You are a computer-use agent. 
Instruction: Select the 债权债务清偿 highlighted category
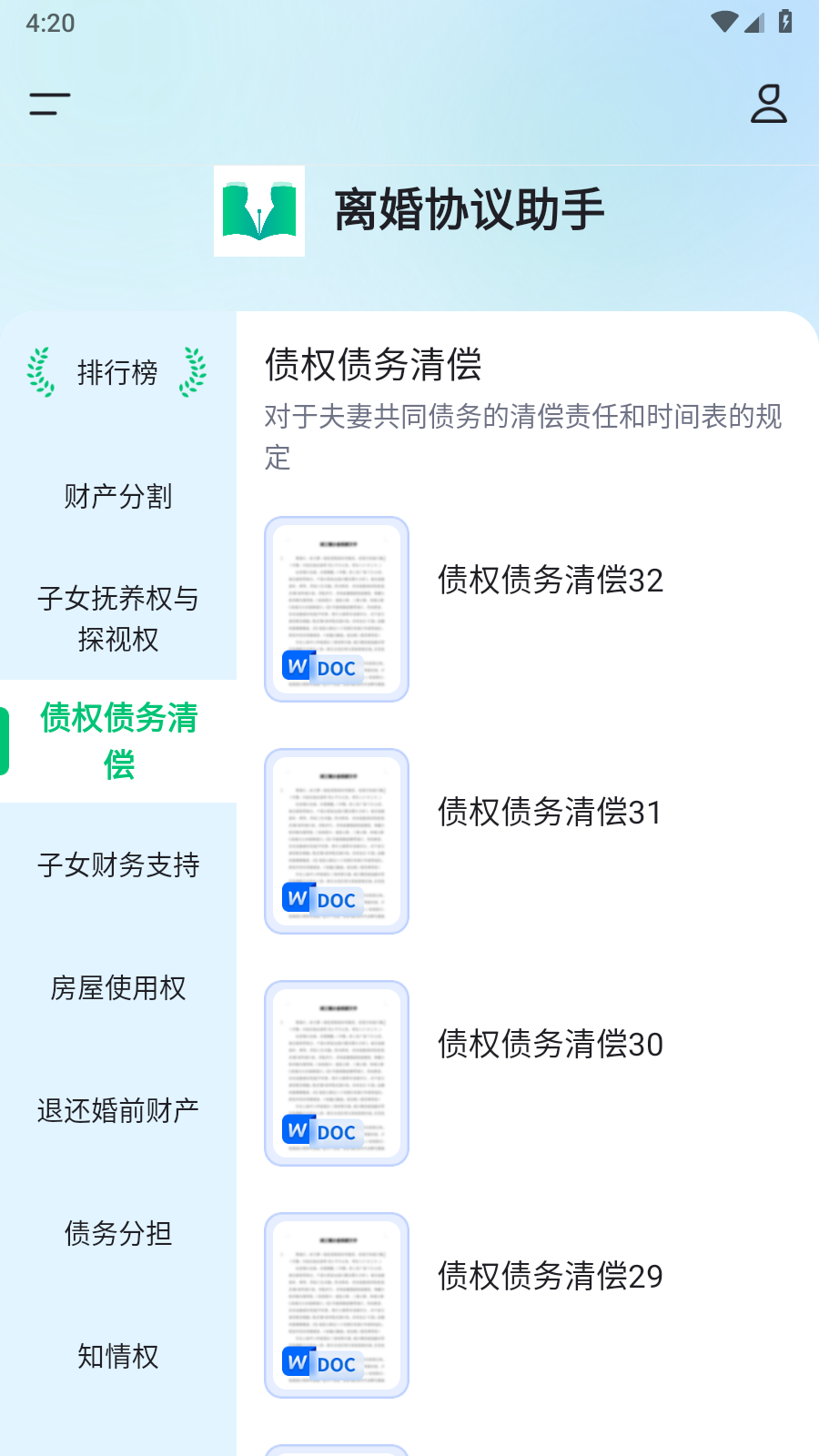(x=119, y=743)
